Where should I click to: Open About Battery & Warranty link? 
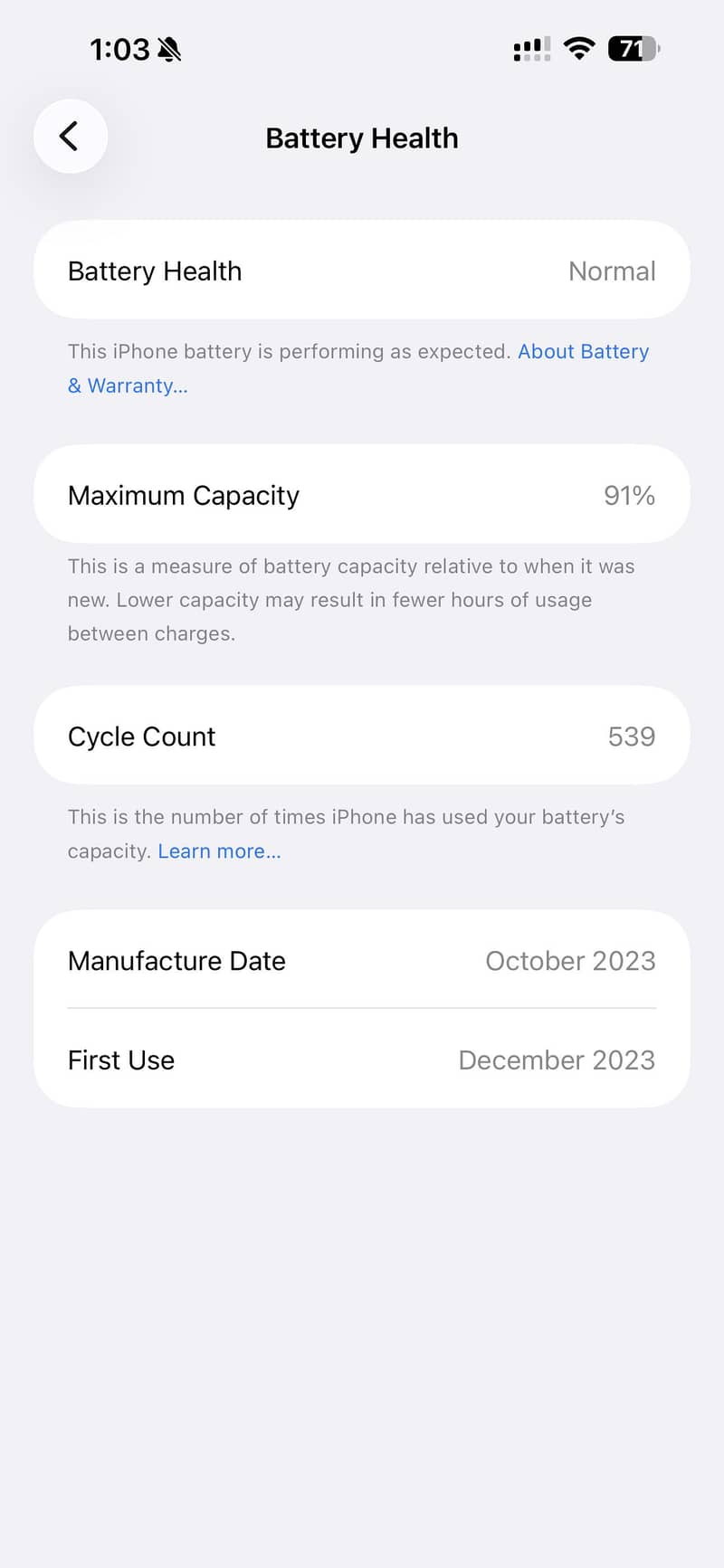[584, 351]
